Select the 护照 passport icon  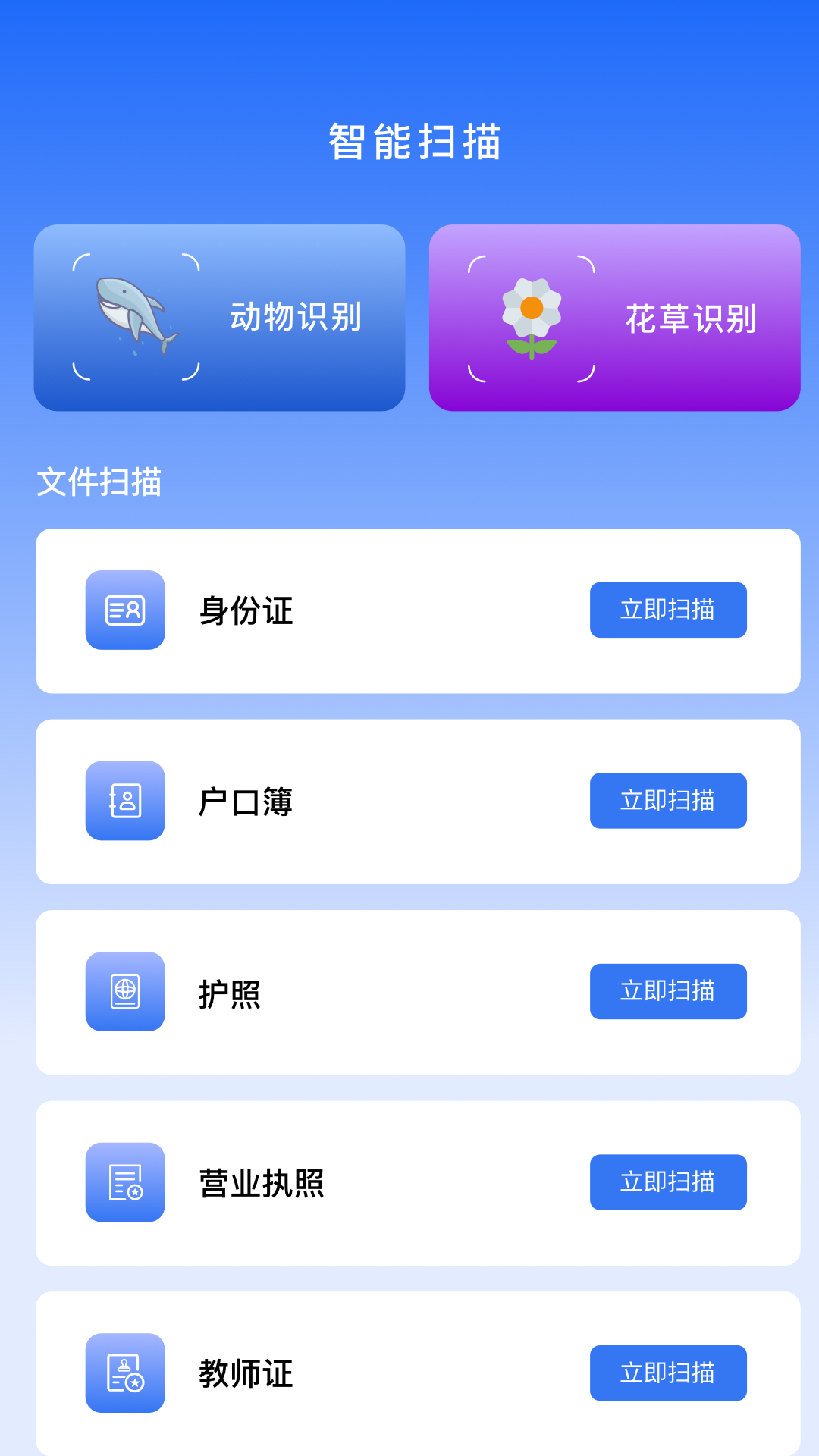[125, 991]
